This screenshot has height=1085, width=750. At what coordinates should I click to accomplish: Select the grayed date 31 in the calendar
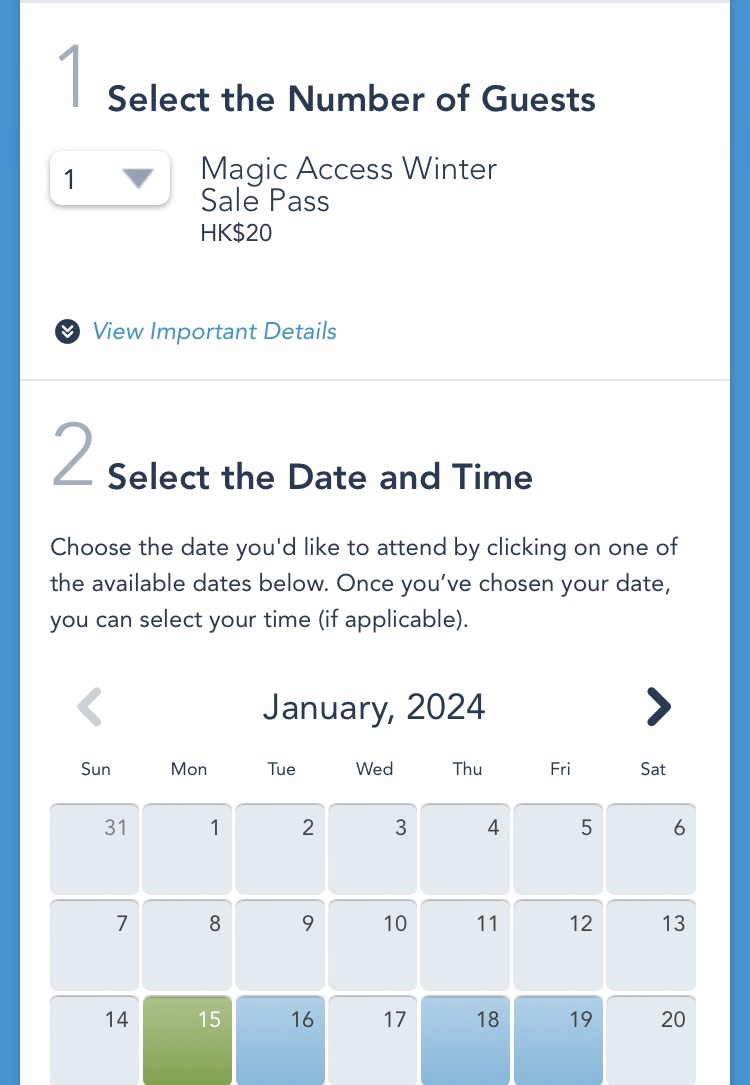coord(94,848)
